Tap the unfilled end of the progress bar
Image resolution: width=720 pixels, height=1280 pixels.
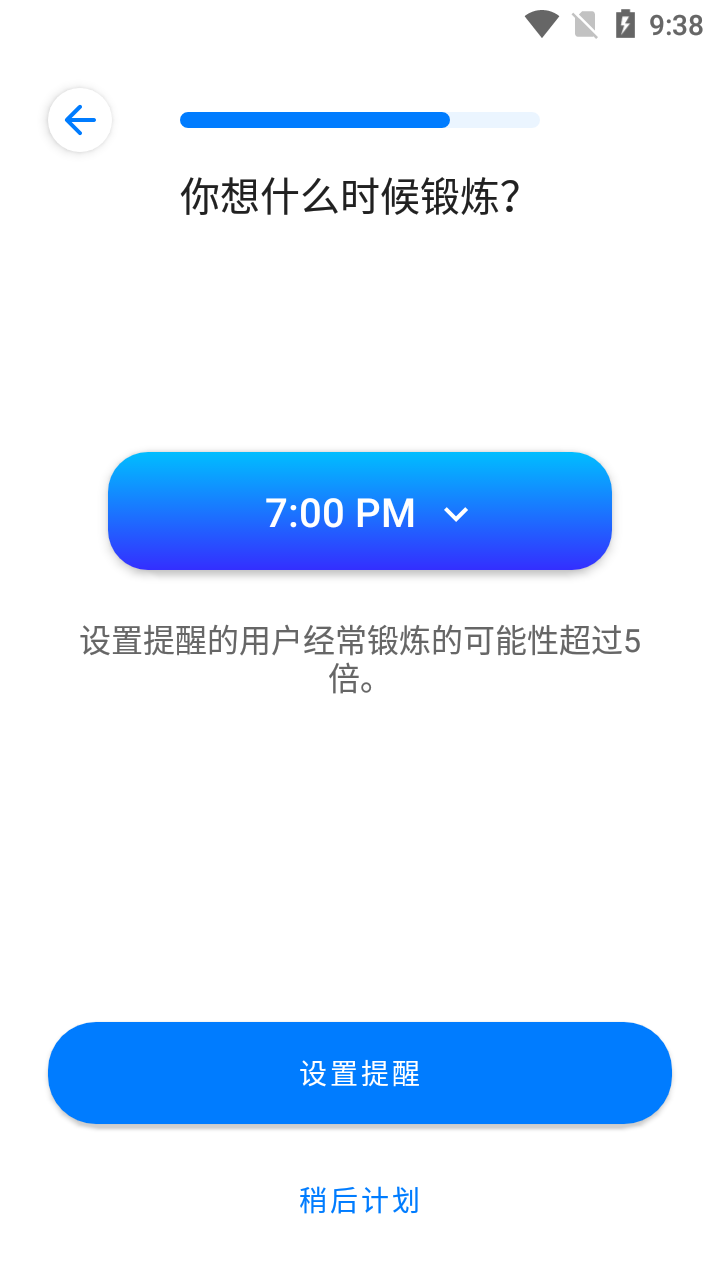pyautogui.click(x=495, y=120)
